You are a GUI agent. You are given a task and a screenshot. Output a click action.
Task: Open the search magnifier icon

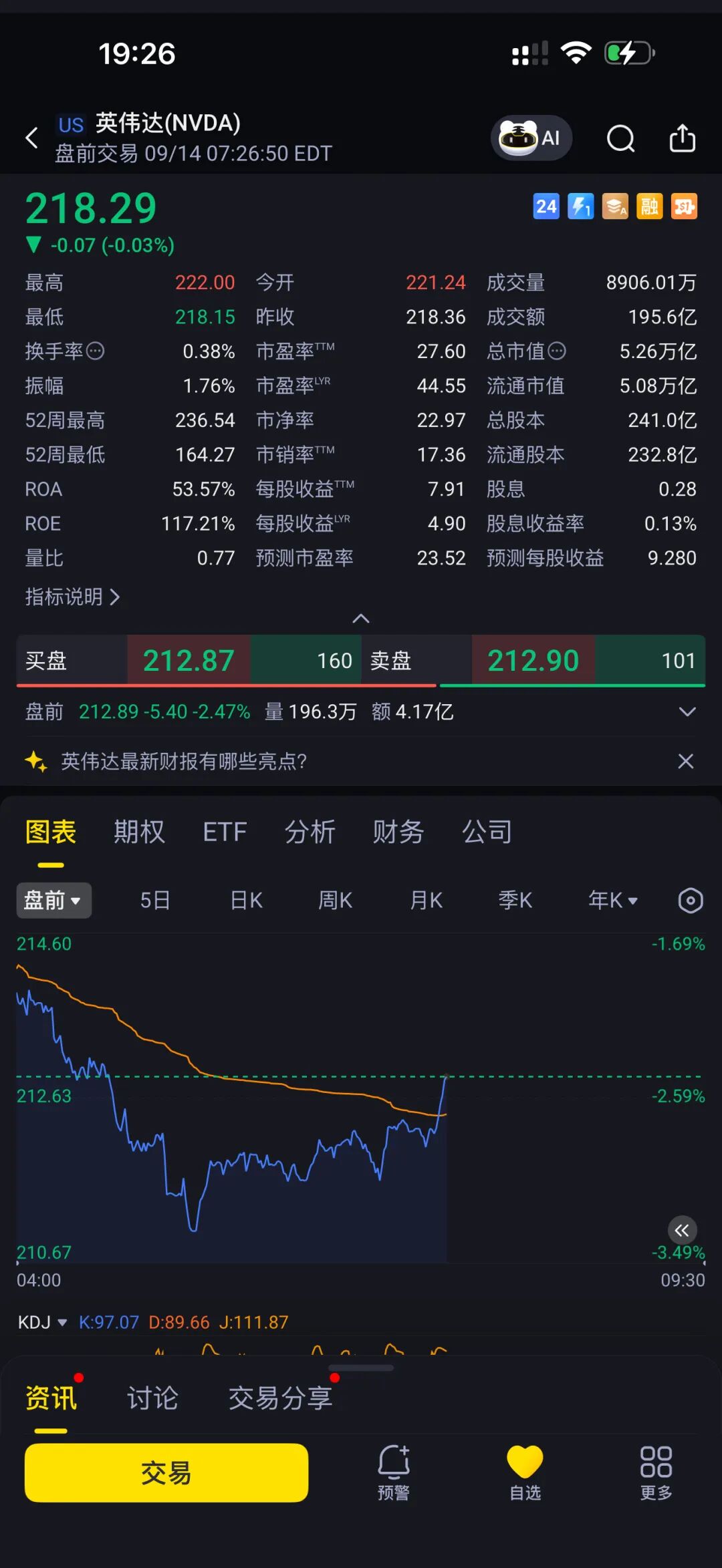(x=620, y=138)
